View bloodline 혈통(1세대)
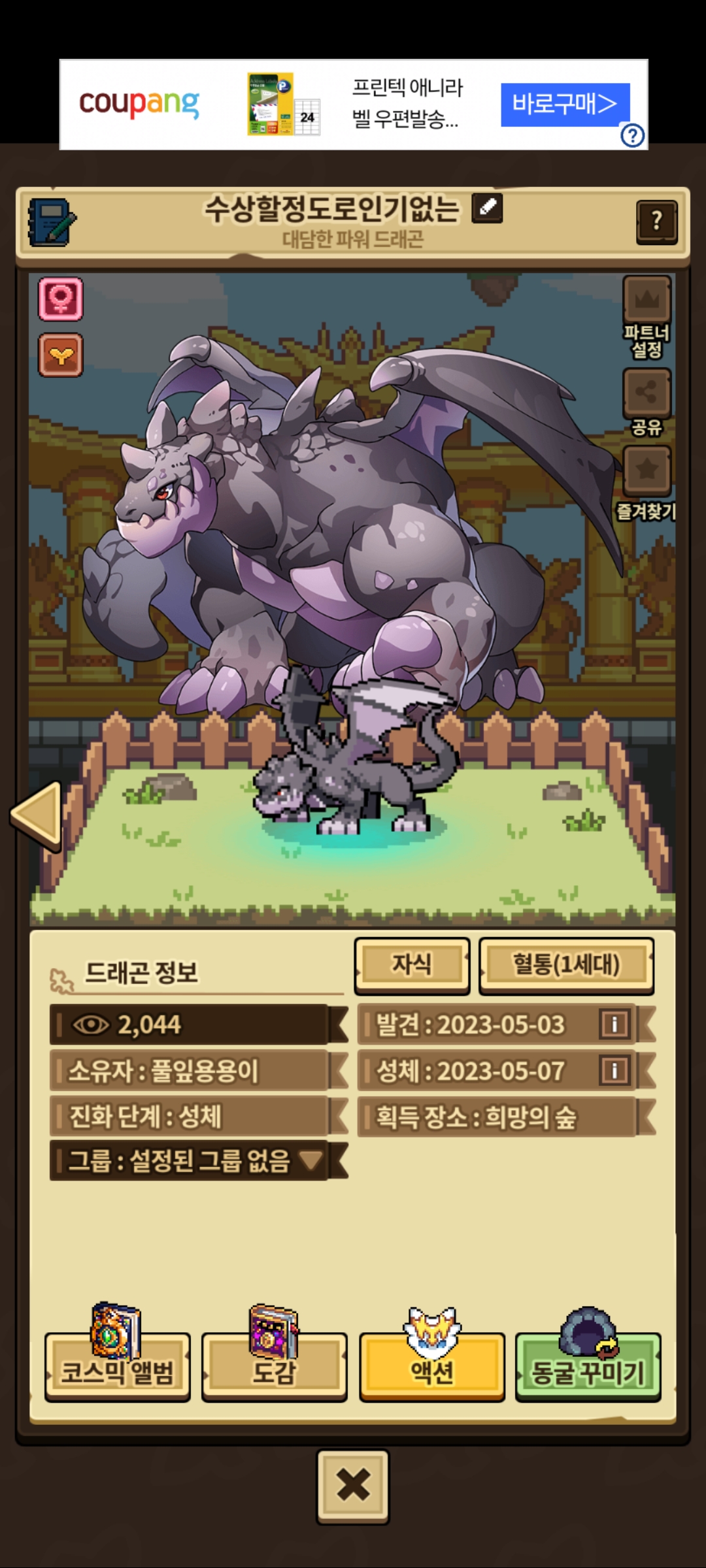The height and width of the screenshot is (1568, 706). 566,965
